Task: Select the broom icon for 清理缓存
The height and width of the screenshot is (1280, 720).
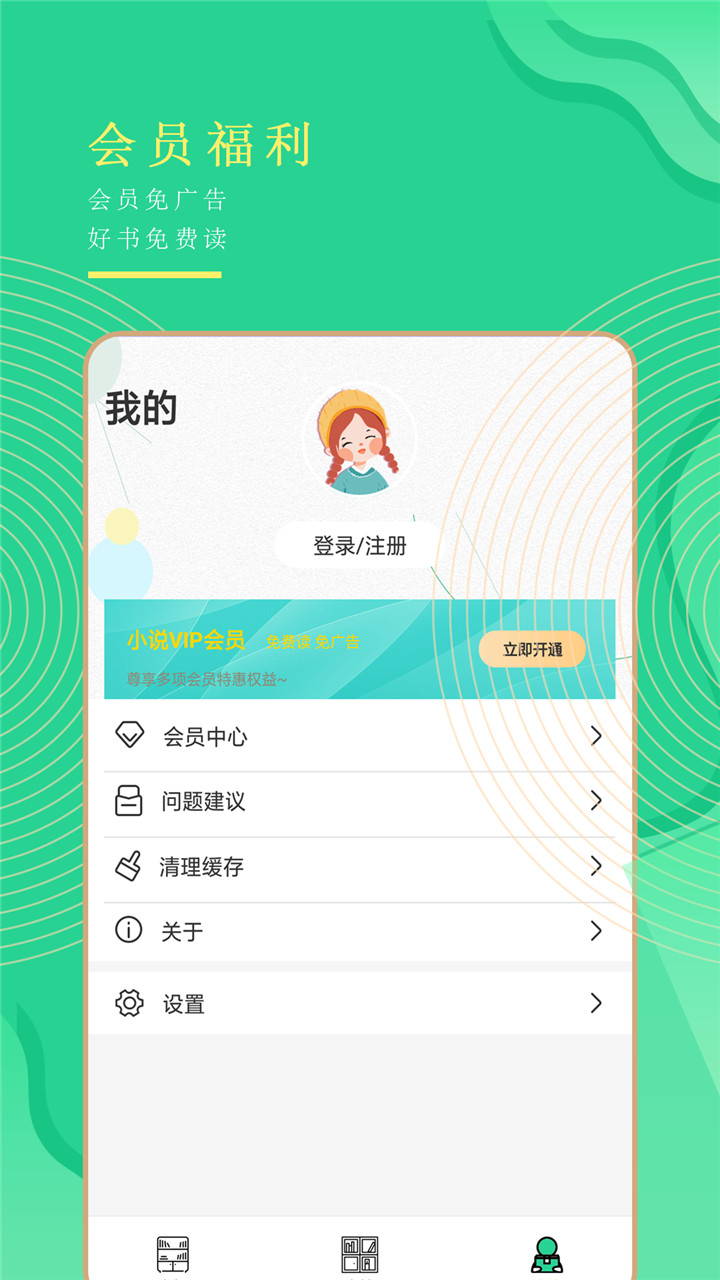Action: point(128,867)
